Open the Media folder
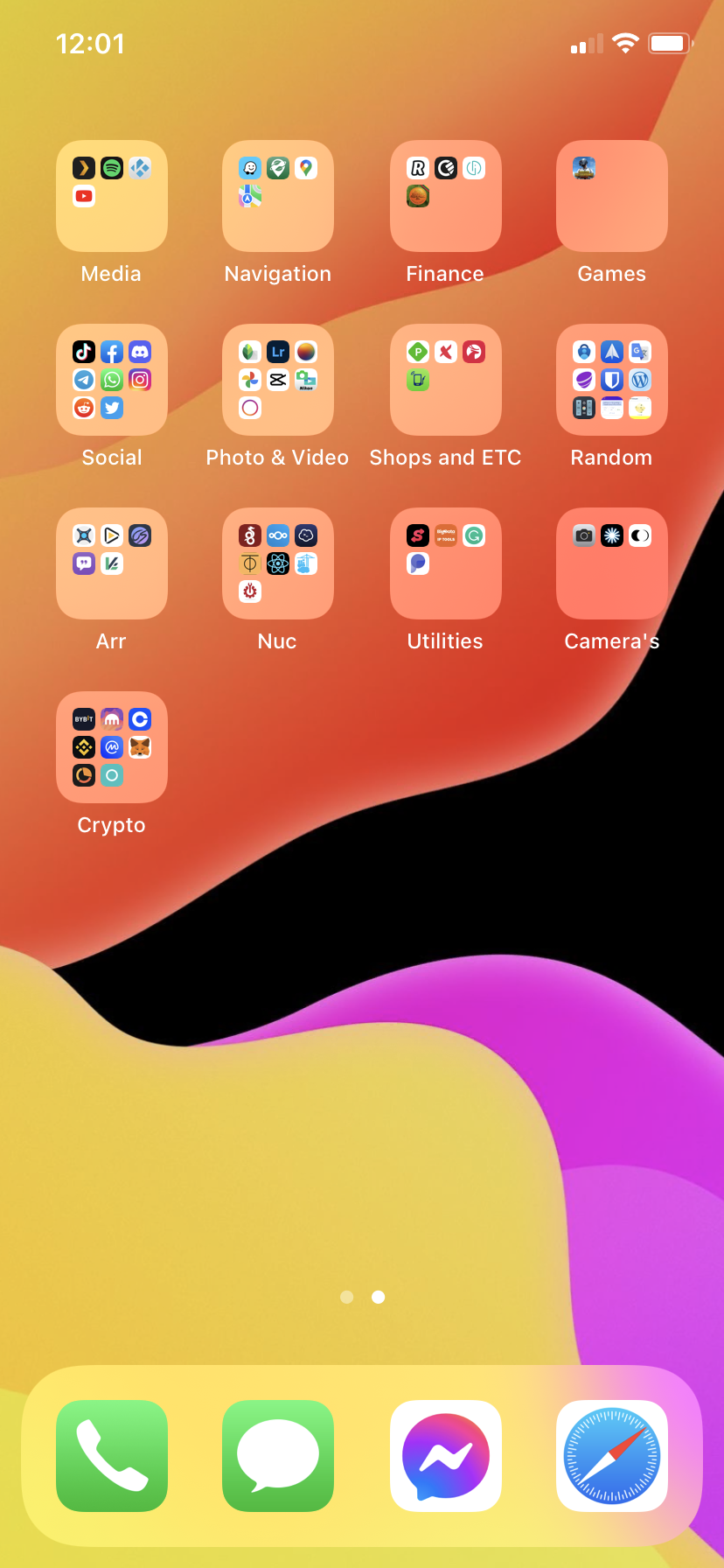This screenshot has height=1568, width=724. [112, 196]
